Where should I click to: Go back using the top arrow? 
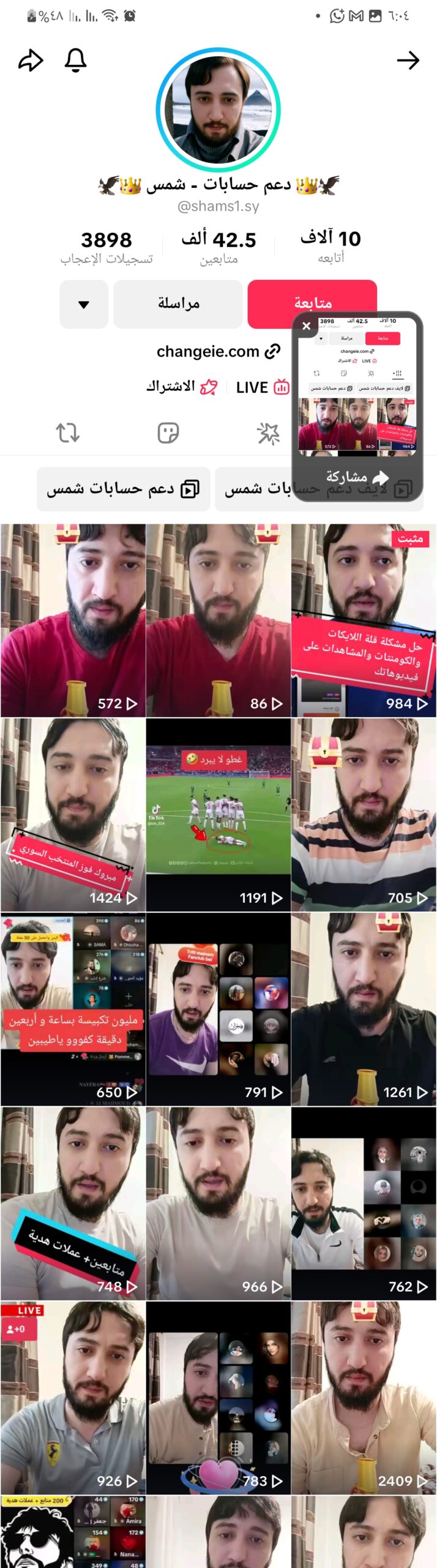[x=408, y=60]
